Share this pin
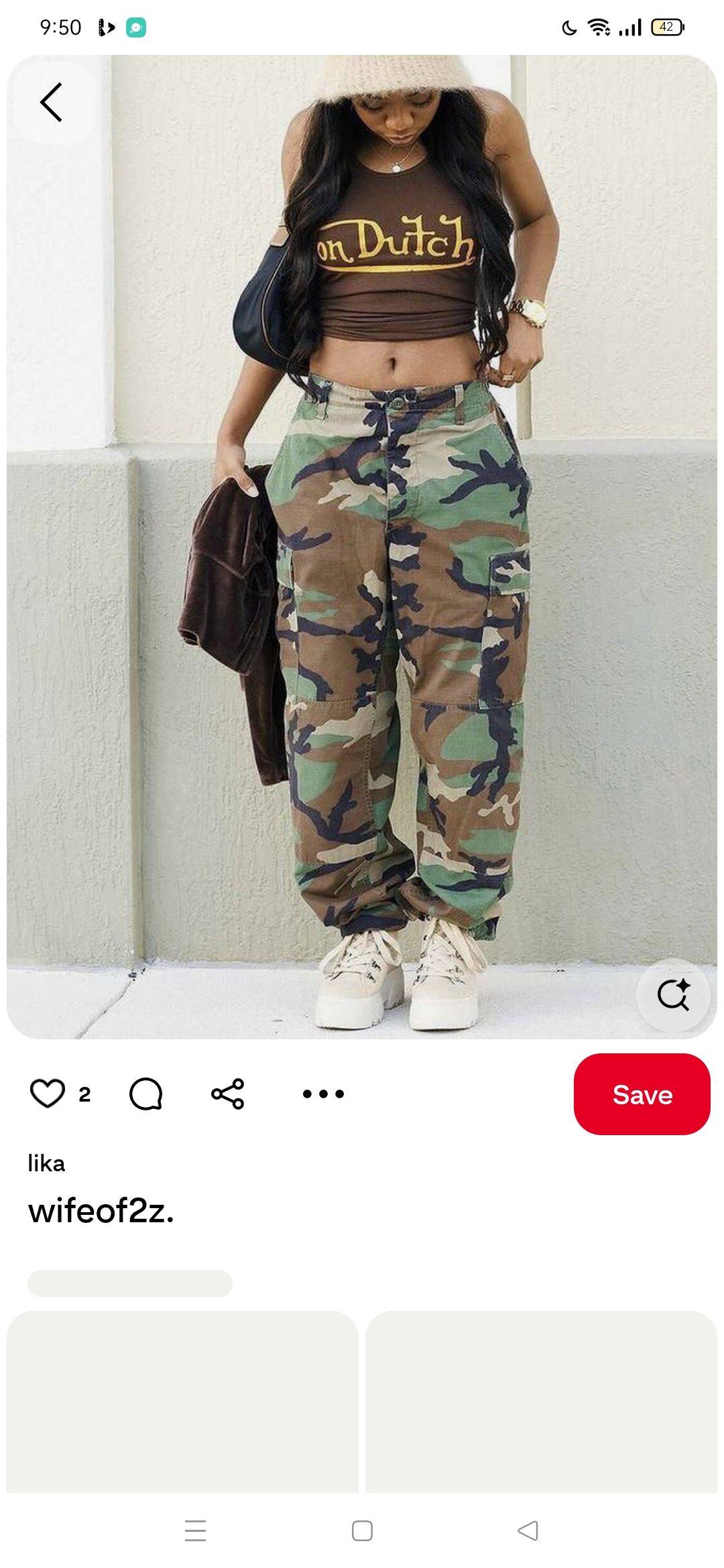724x1568 pixels. (228, 1094)
